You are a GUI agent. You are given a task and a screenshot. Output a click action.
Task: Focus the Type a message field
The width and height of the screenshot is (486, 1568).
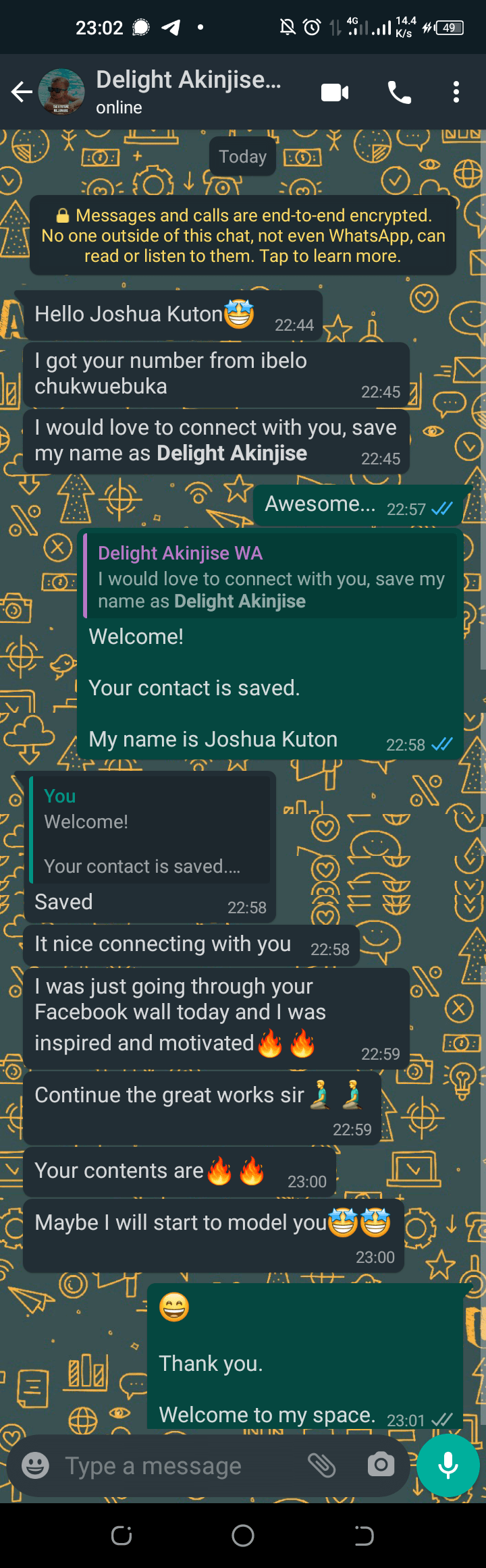tap(175, 1465)
